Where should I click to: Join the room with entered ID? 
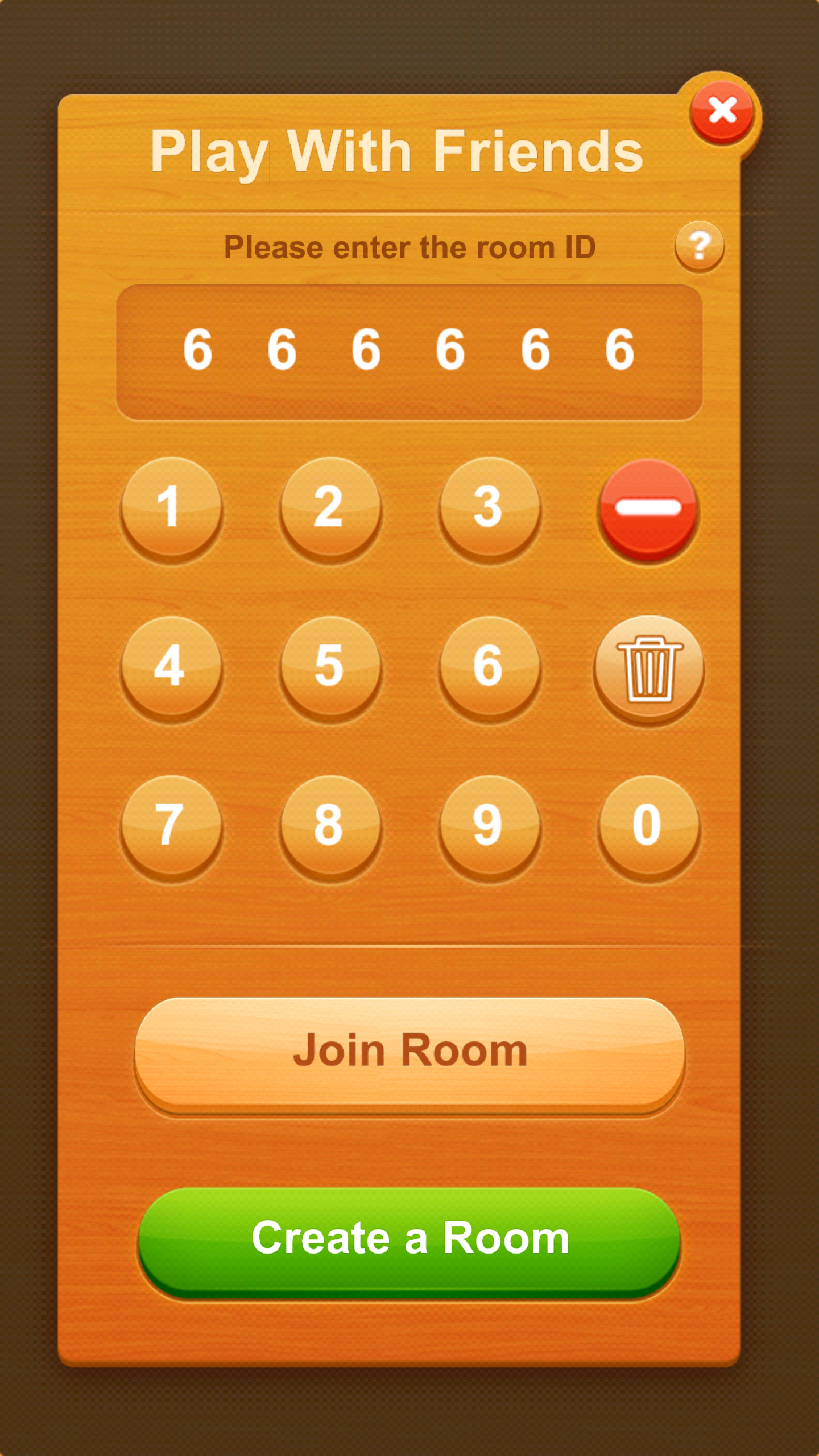pos(409,1051)
